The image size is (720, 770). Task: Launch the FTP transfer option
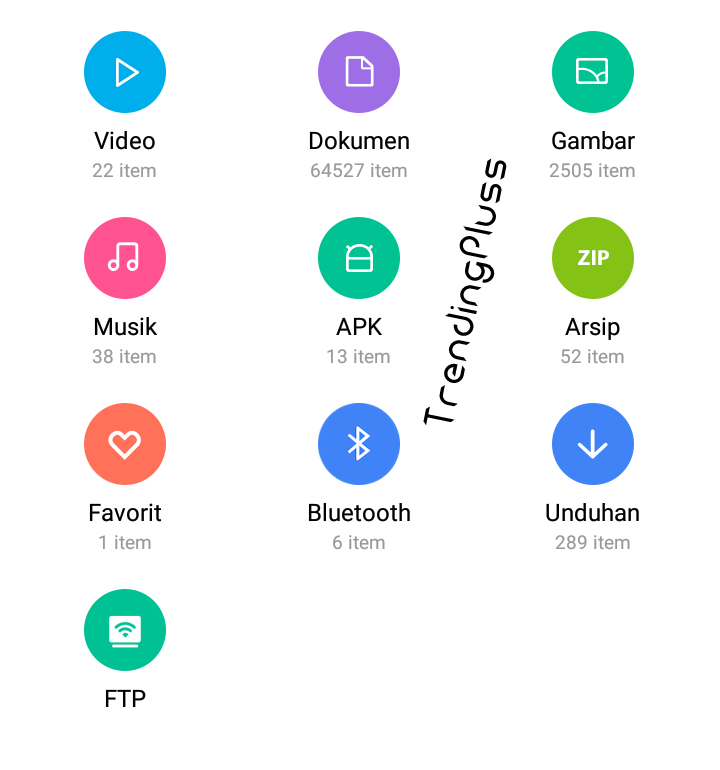(125, 630)
